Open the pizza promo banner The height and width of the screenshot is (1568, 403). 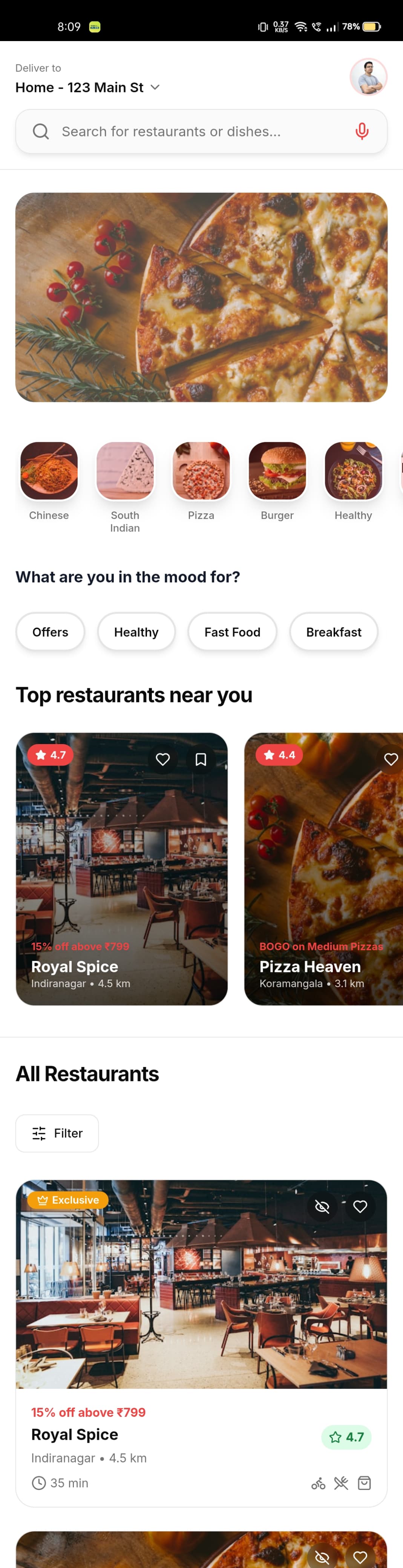[201, 297]
